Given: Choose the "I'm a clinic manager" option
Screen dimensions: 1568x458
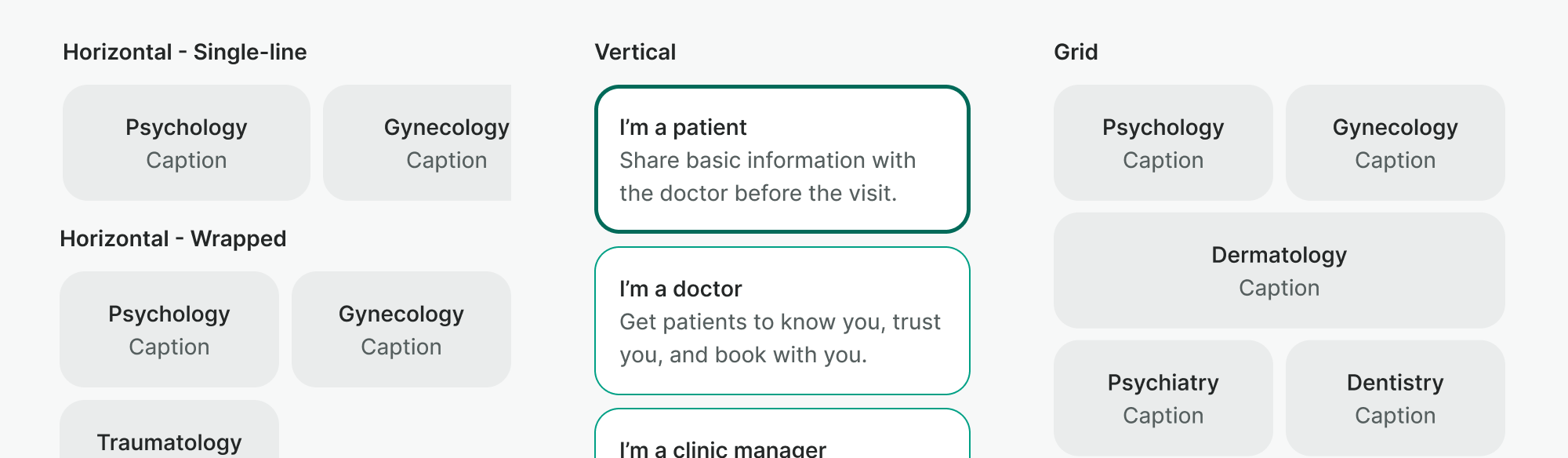Looking at the screenshot, I should [x=782, y=439].
